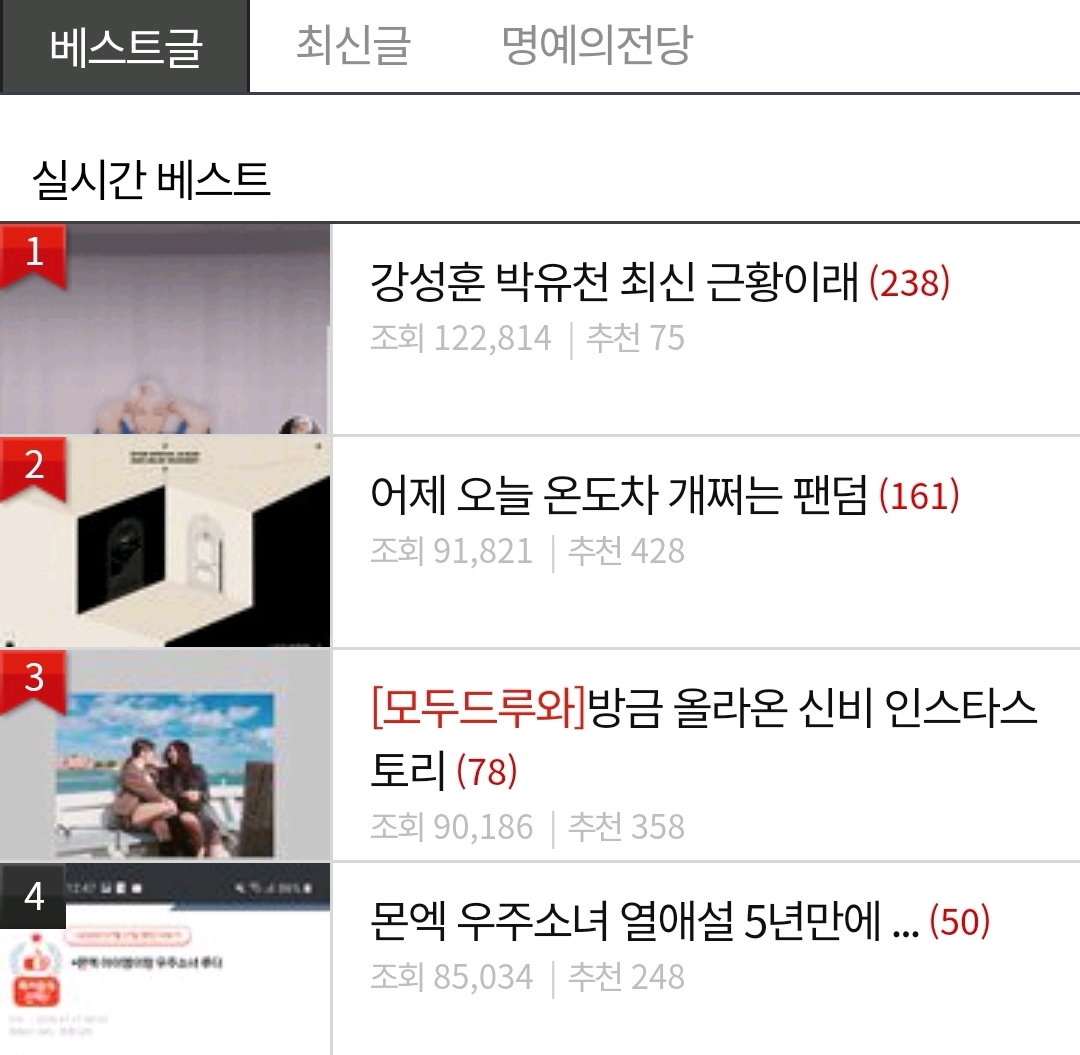Screen dimensions: 1080x1055
Task: Tap thumbnail of rank 4 post
Action: (165, 958)
